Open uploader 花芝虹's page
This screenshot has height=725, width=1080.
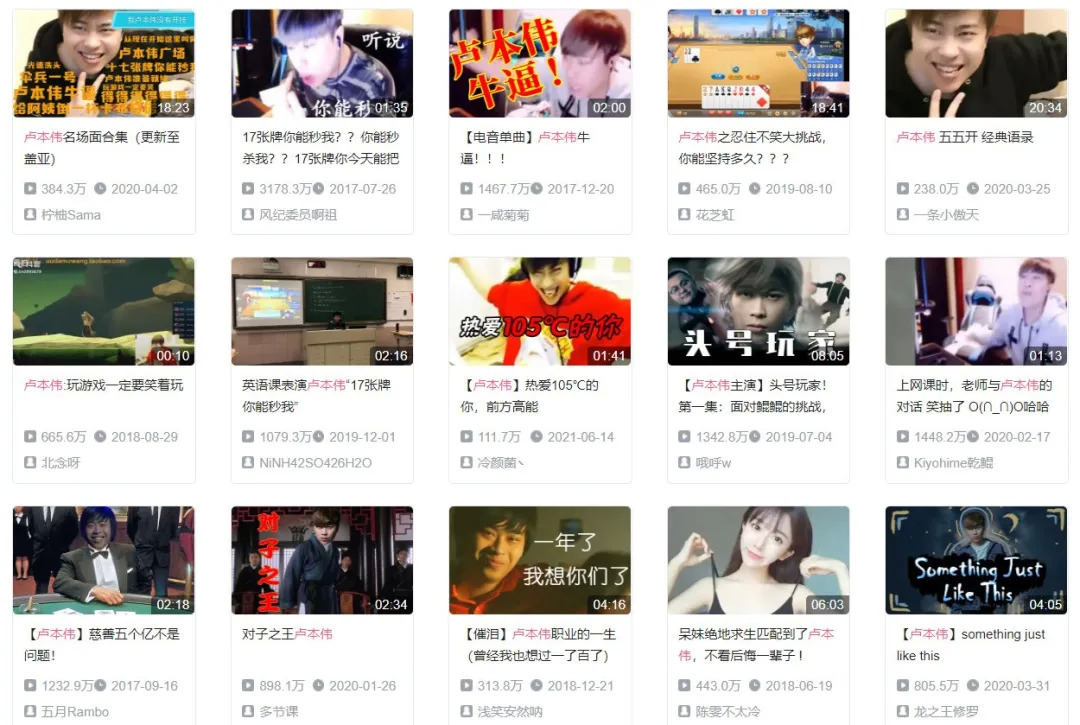[715, 215]
